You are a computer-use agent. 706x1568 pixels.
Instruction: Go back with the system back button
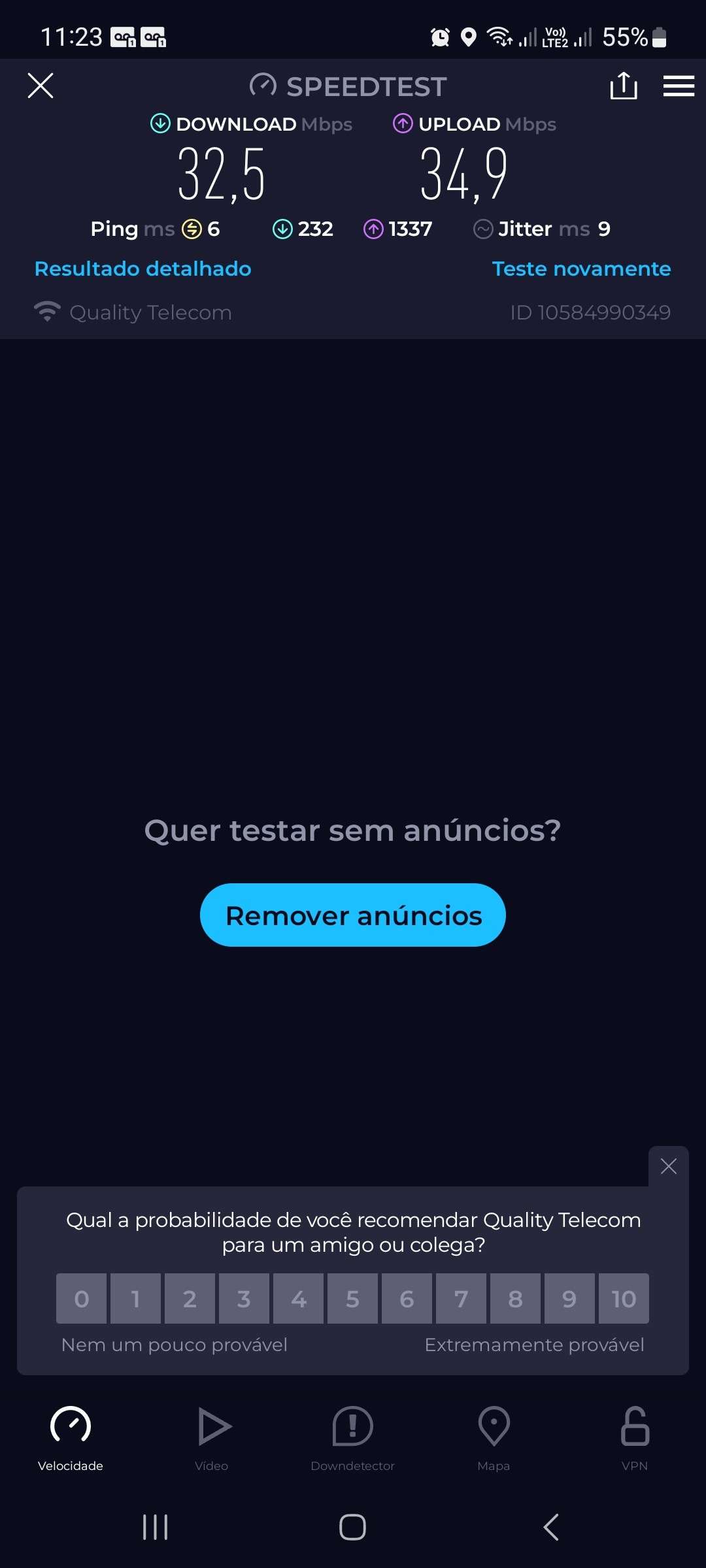tap(551, 1527)
